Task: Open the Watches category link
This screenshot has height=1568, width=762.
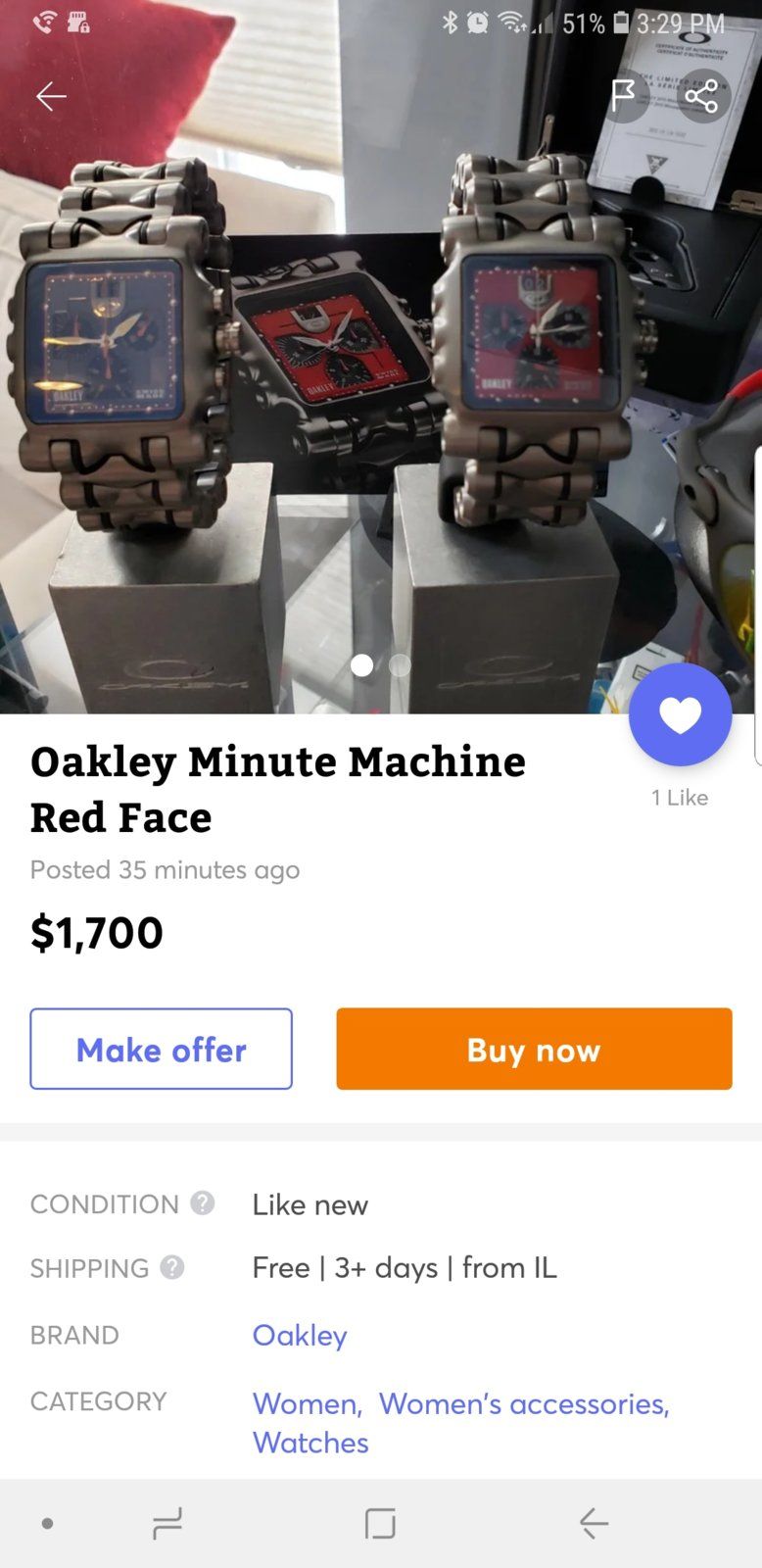Action: pos(310,1443)
